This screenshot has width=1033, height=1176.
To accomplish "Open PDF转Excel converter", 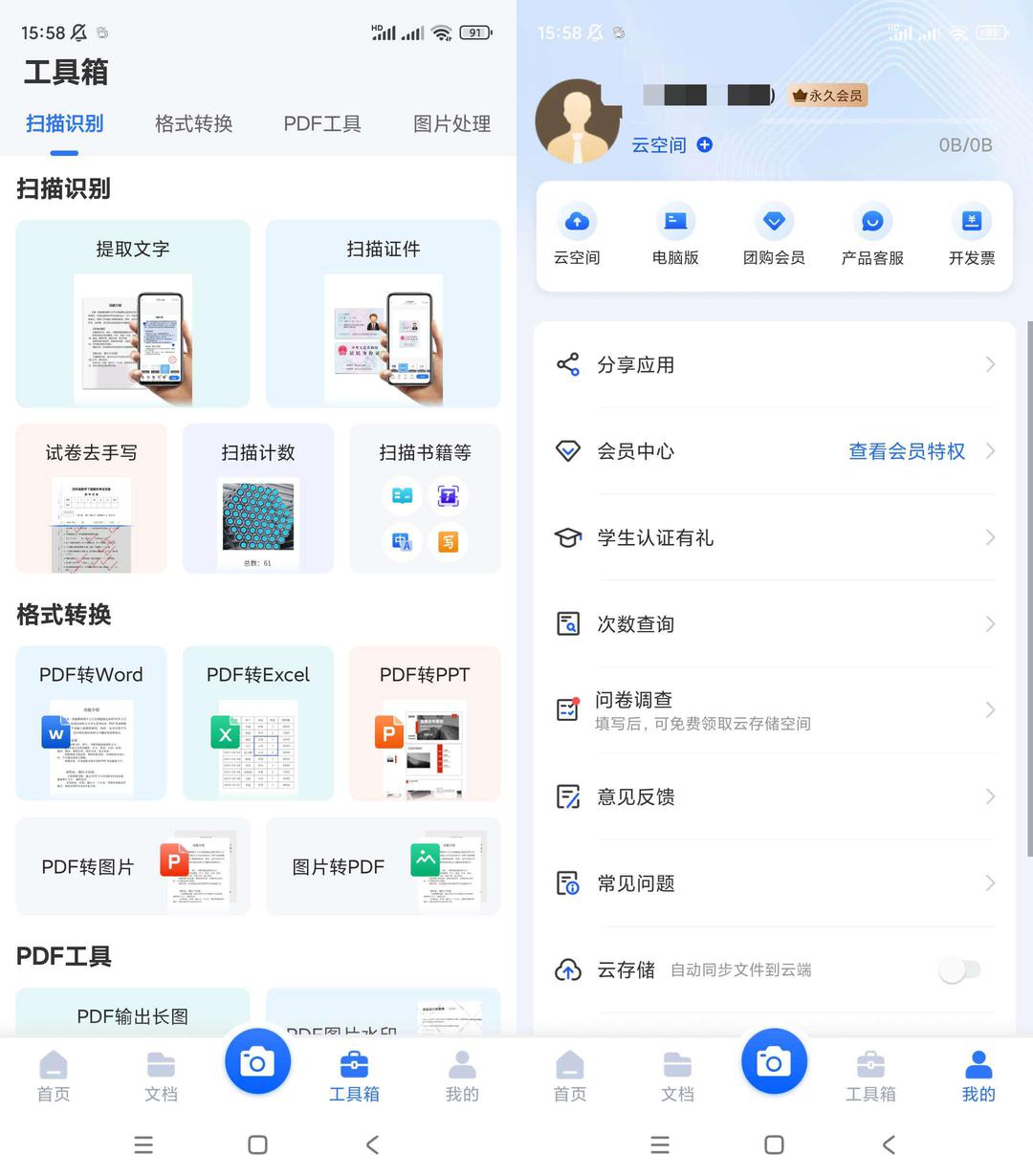I will coord(258,723).
